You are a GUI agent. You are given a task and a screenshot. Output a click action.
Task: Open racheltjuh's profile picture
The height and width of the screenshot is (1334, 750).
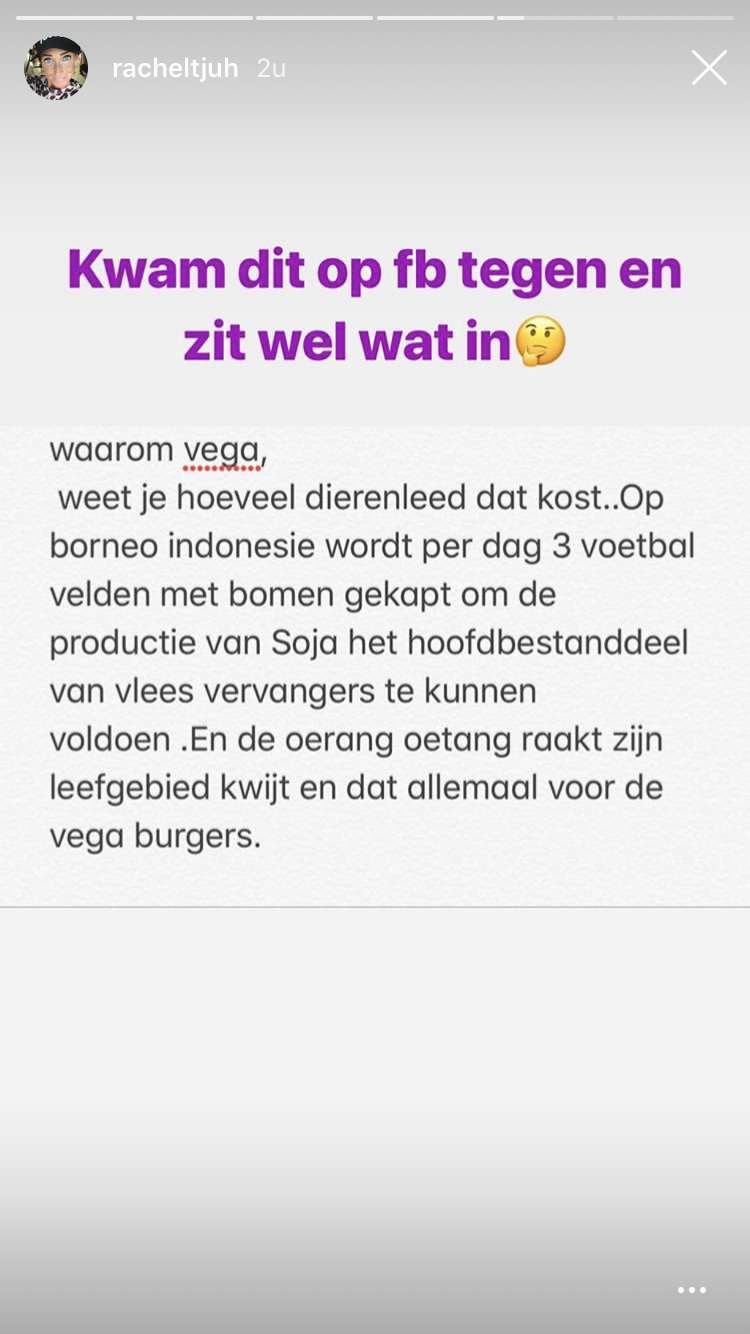[x=56, y=68]
